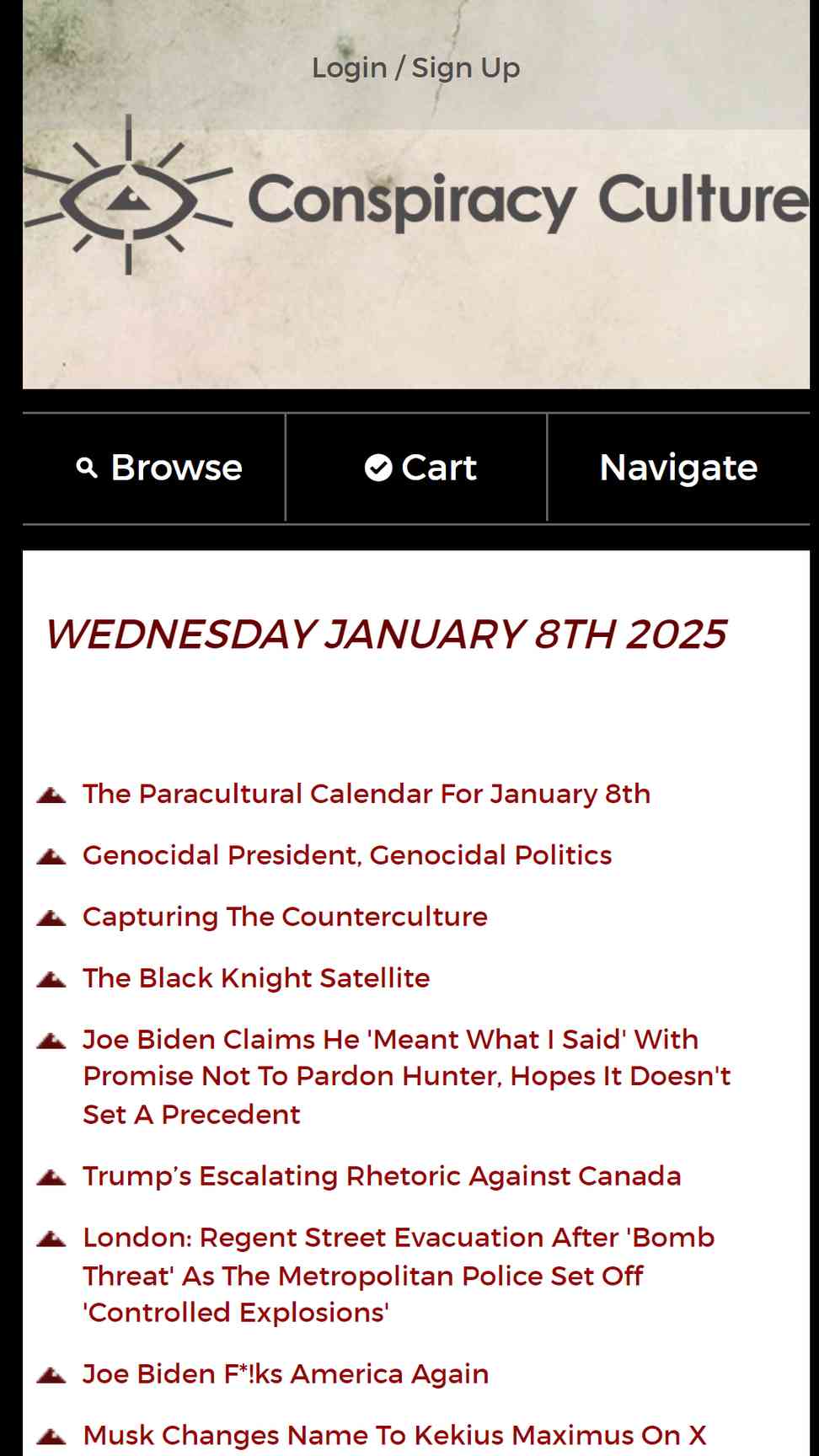The image size is (819, 1456).
Task: Open Capturing The Counterculture article
Action: point(285,917)
